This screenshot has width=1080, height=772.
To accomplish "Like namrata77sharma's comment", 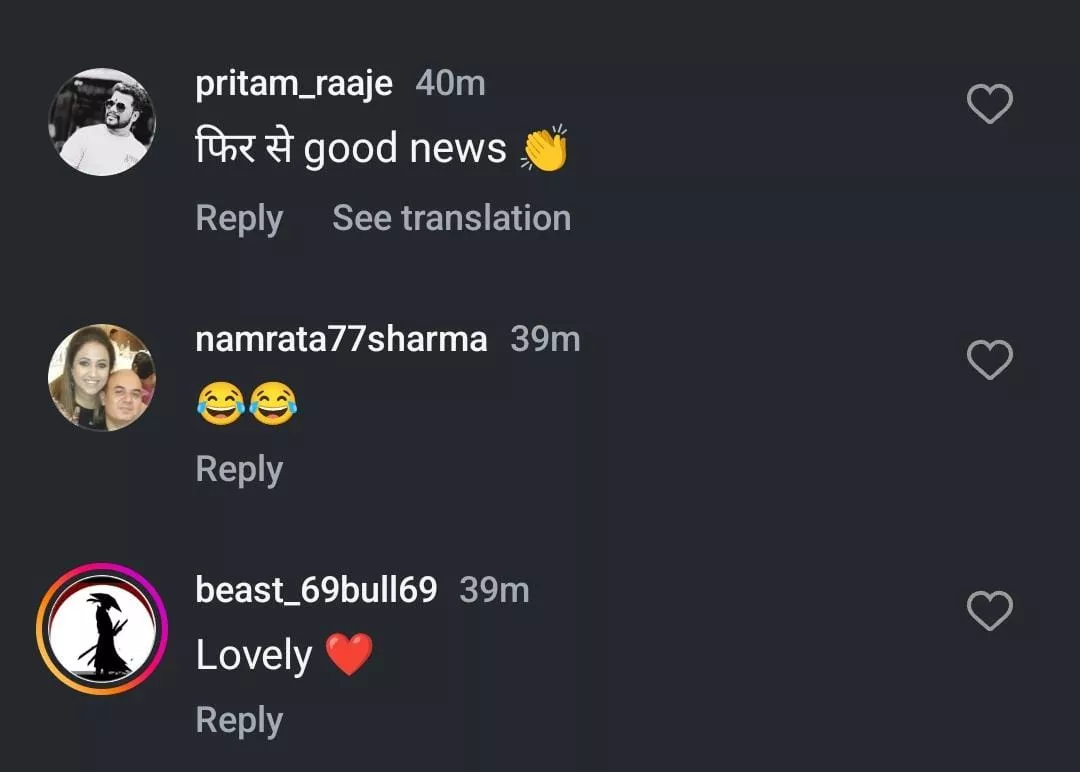I will (x=990, y=360).
